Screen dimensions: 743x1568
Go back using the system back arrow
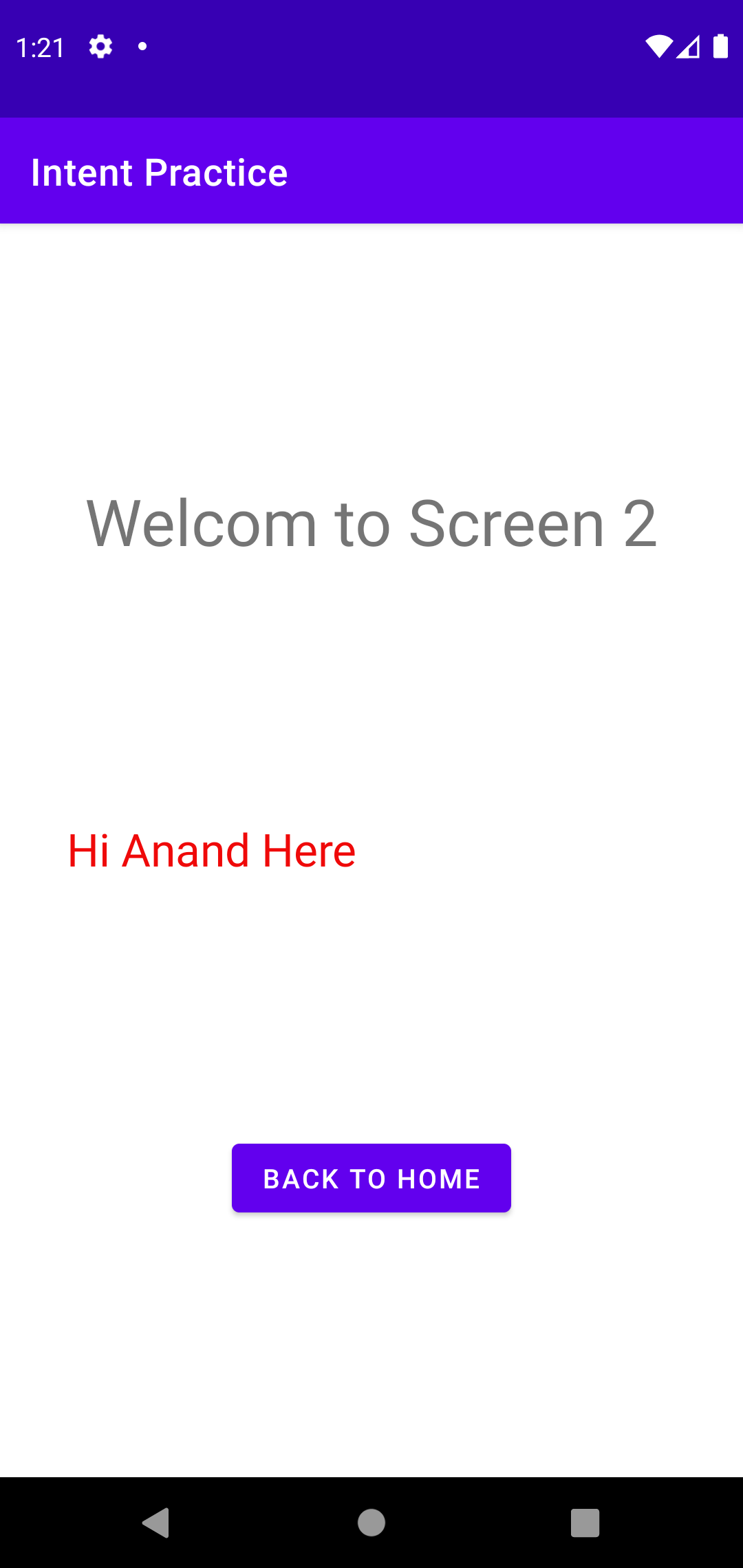[x=156, y=1523]
